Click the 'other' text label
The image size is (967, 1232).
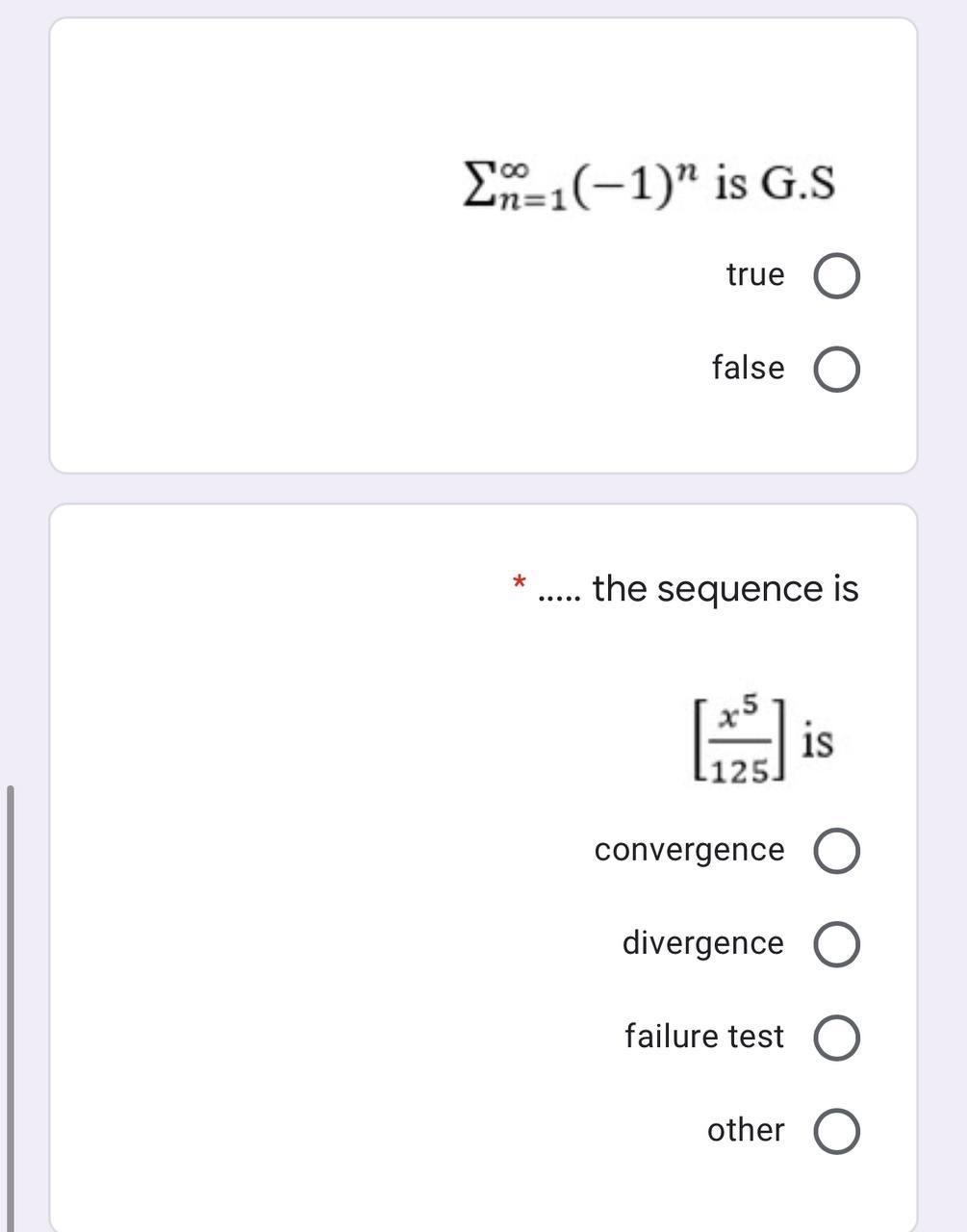click(745, 1130)
